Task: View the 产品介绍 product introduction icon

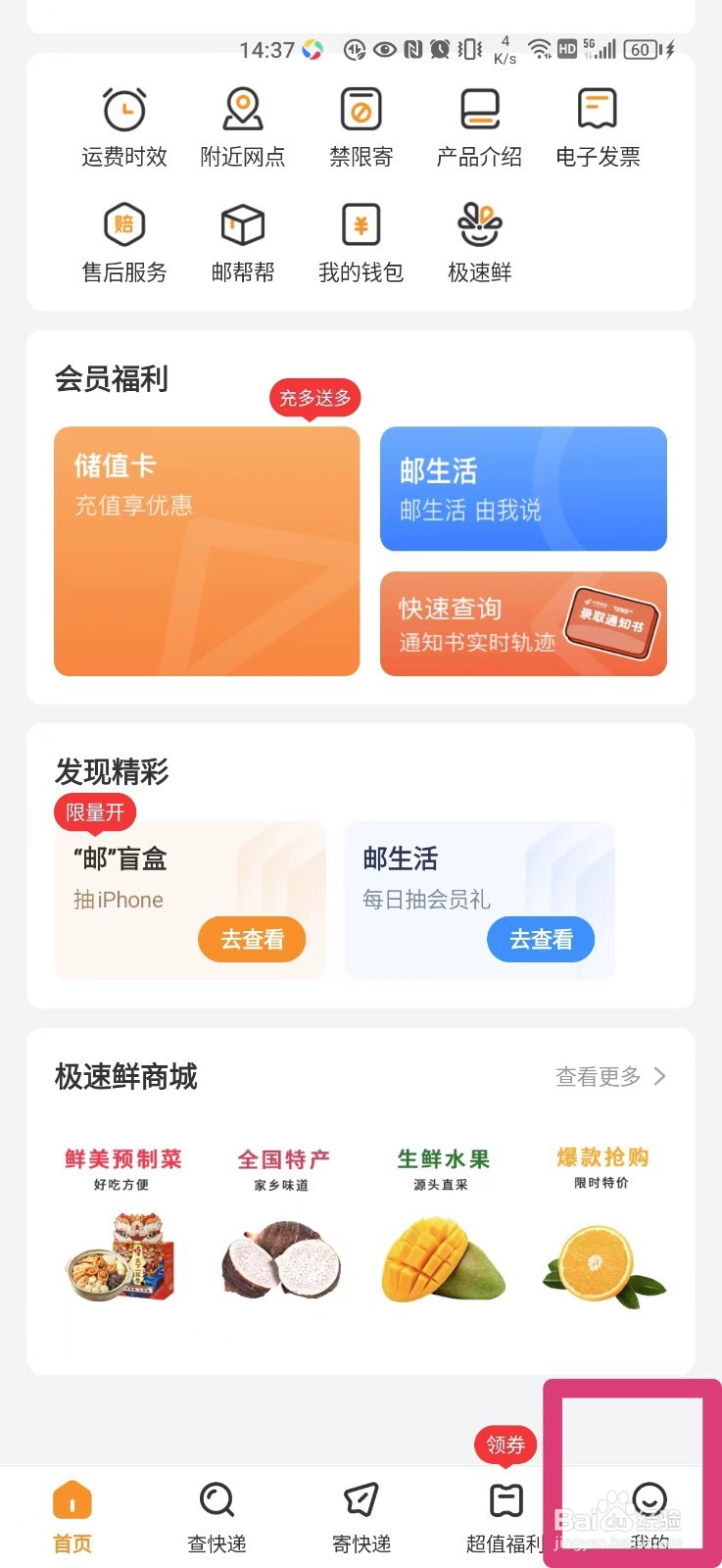Action: [x=477, y=125]
